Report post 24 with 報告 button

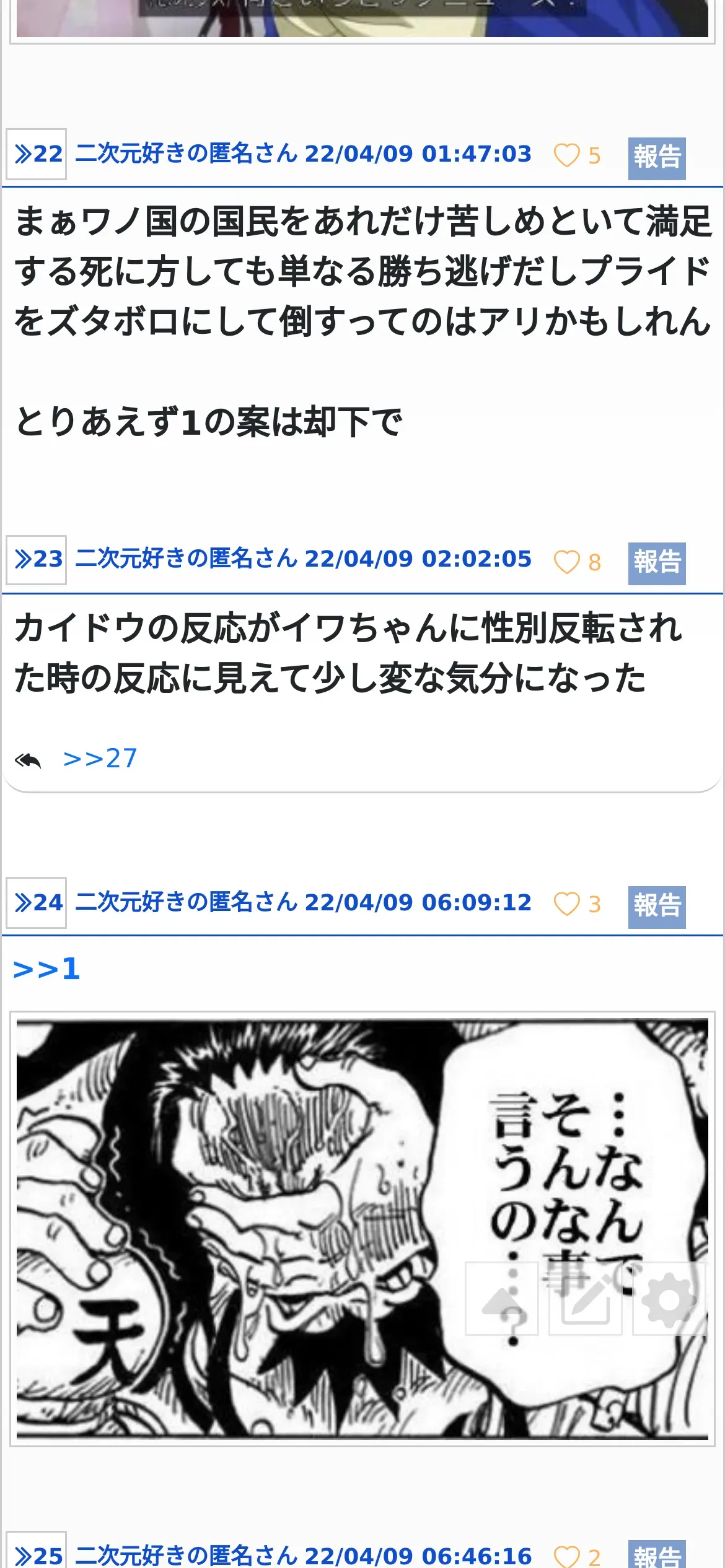click(x=657, y=907)
